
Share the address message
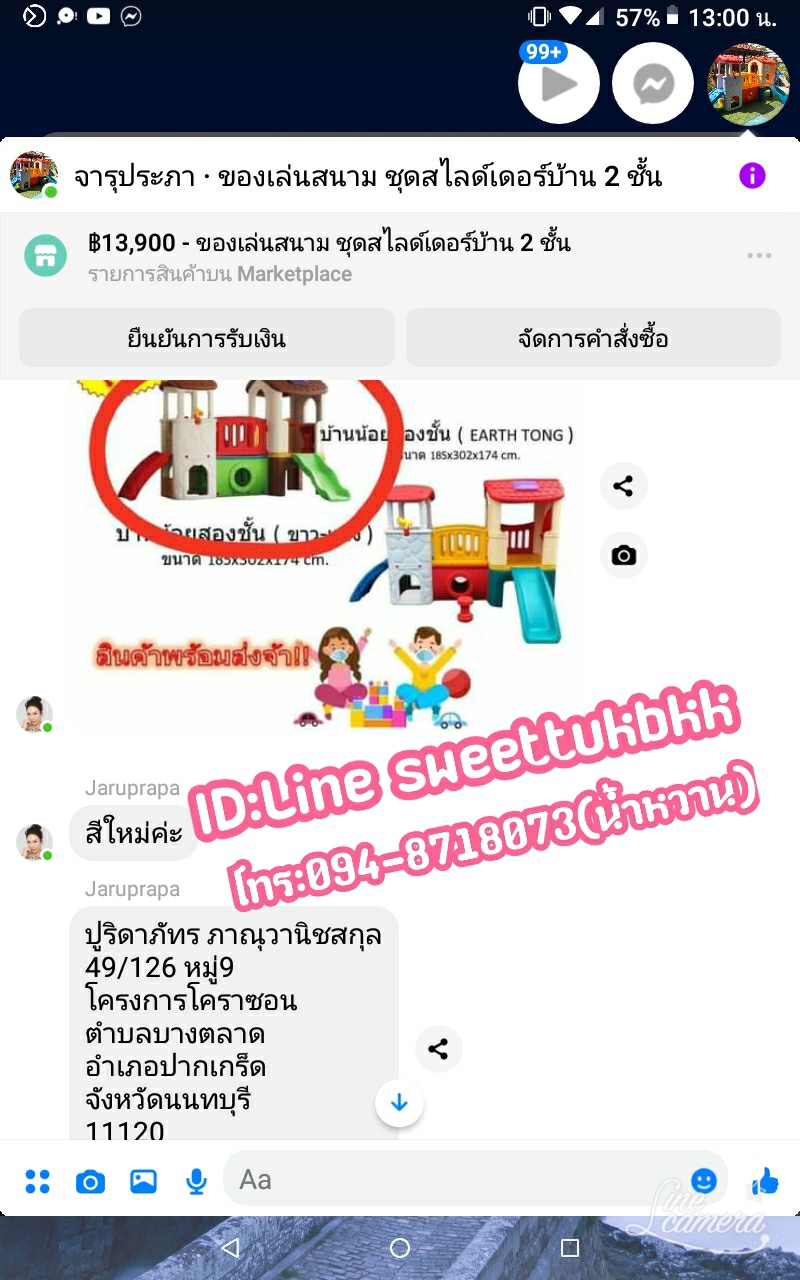(438, 1049)
